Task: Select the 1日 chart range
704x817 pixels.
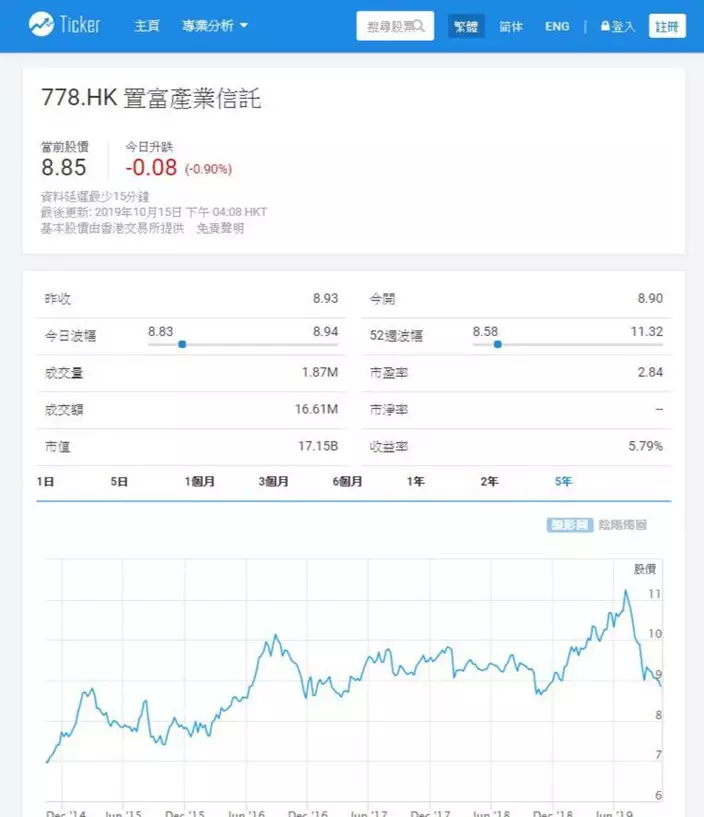Action: [x=46, y=481]
